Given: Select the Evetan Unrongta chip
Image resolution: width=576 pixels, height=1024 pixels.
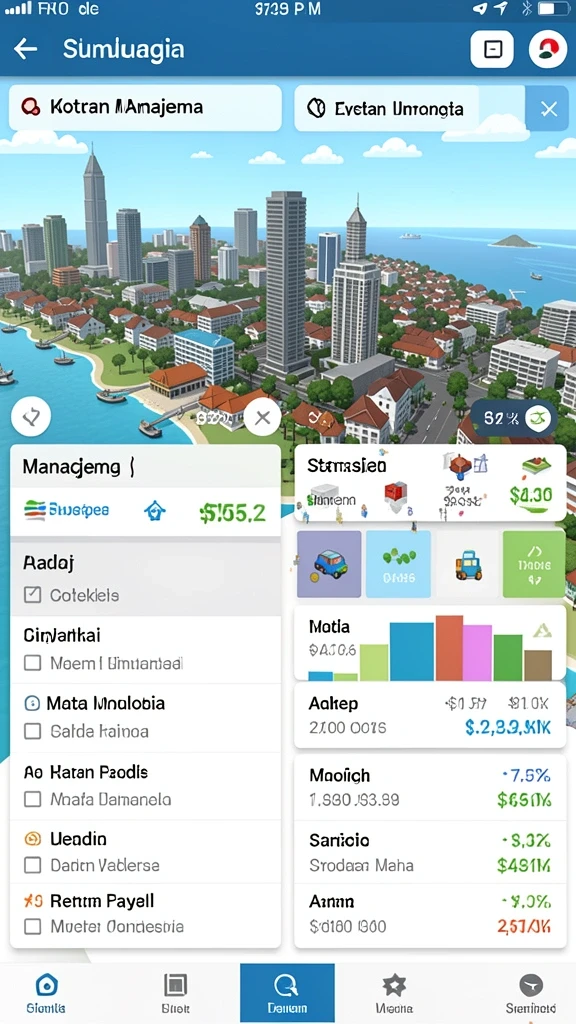Looking at the screenshot, I should pos(387,108).
